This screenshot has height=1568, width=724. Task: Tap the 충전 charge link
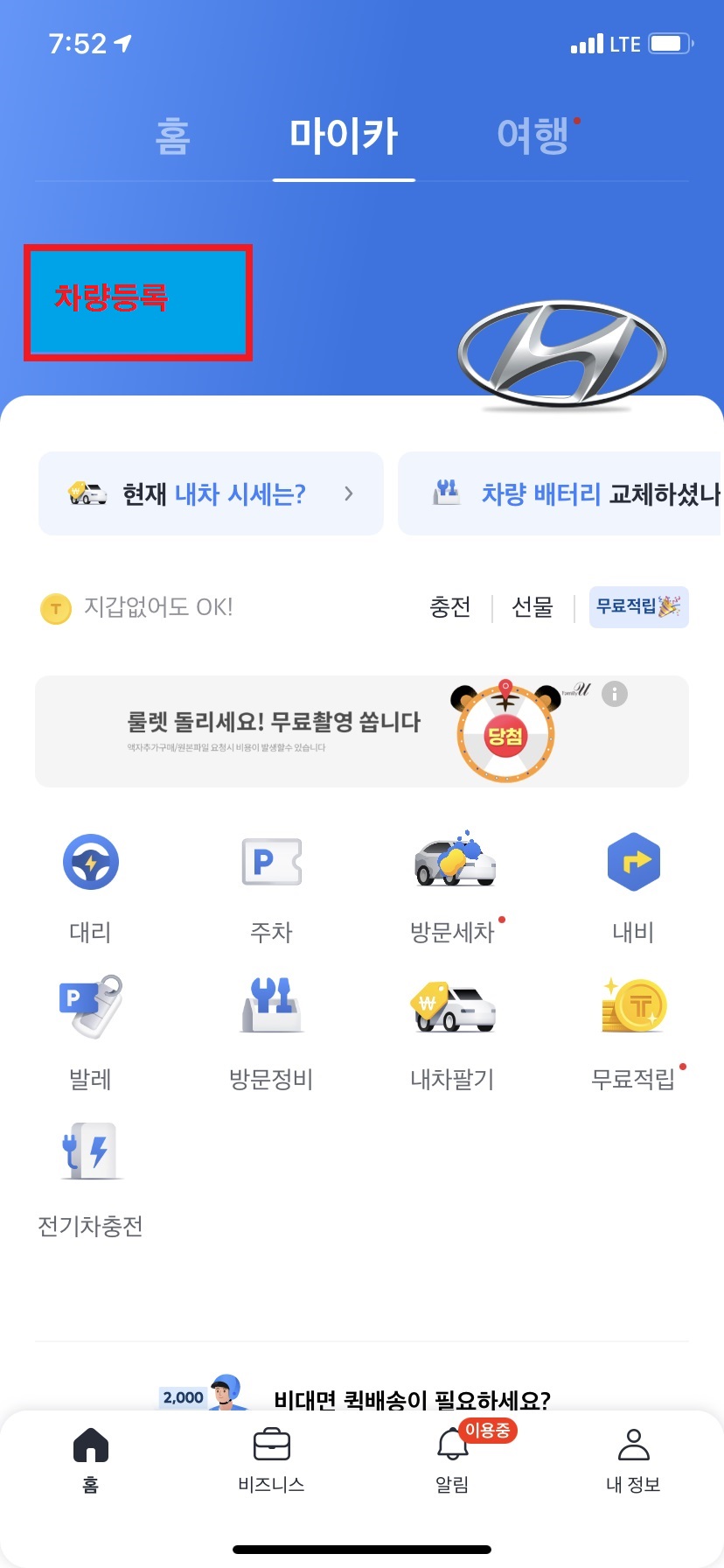pos(451,607)
